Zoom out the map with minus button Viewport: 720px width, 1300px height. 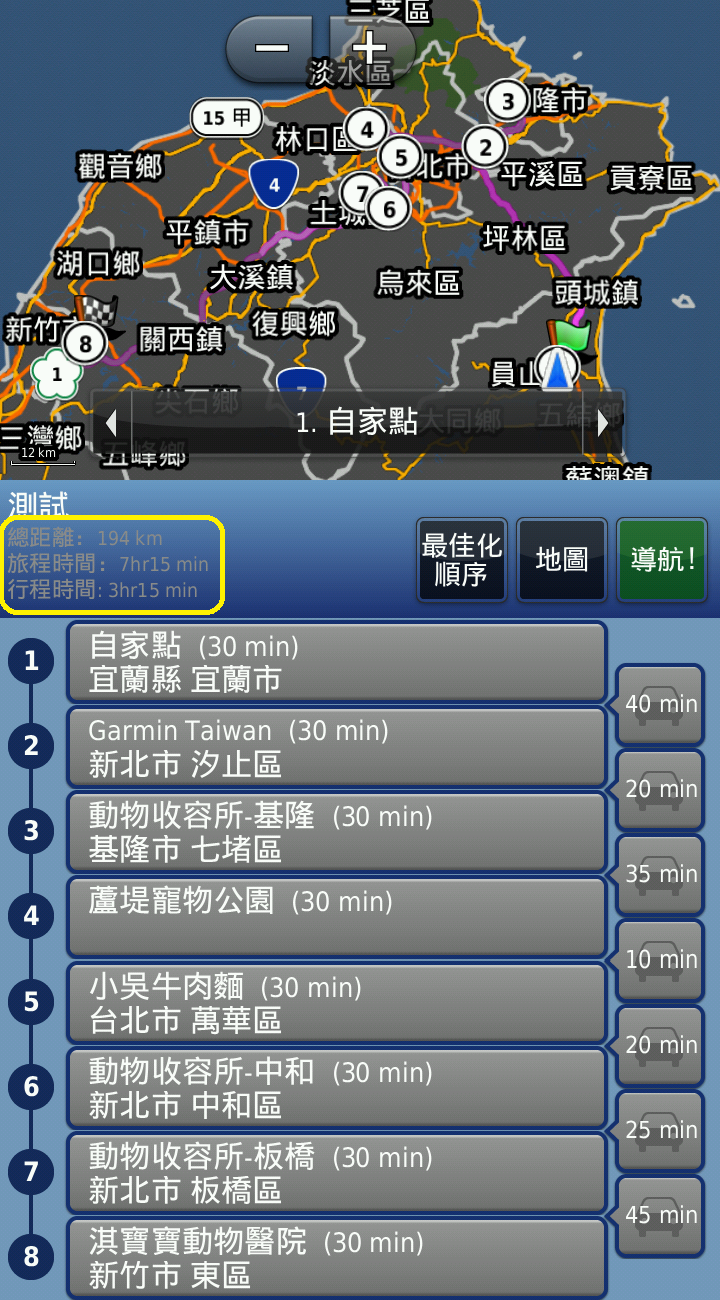pyautogui.click(x=272, y=48)
